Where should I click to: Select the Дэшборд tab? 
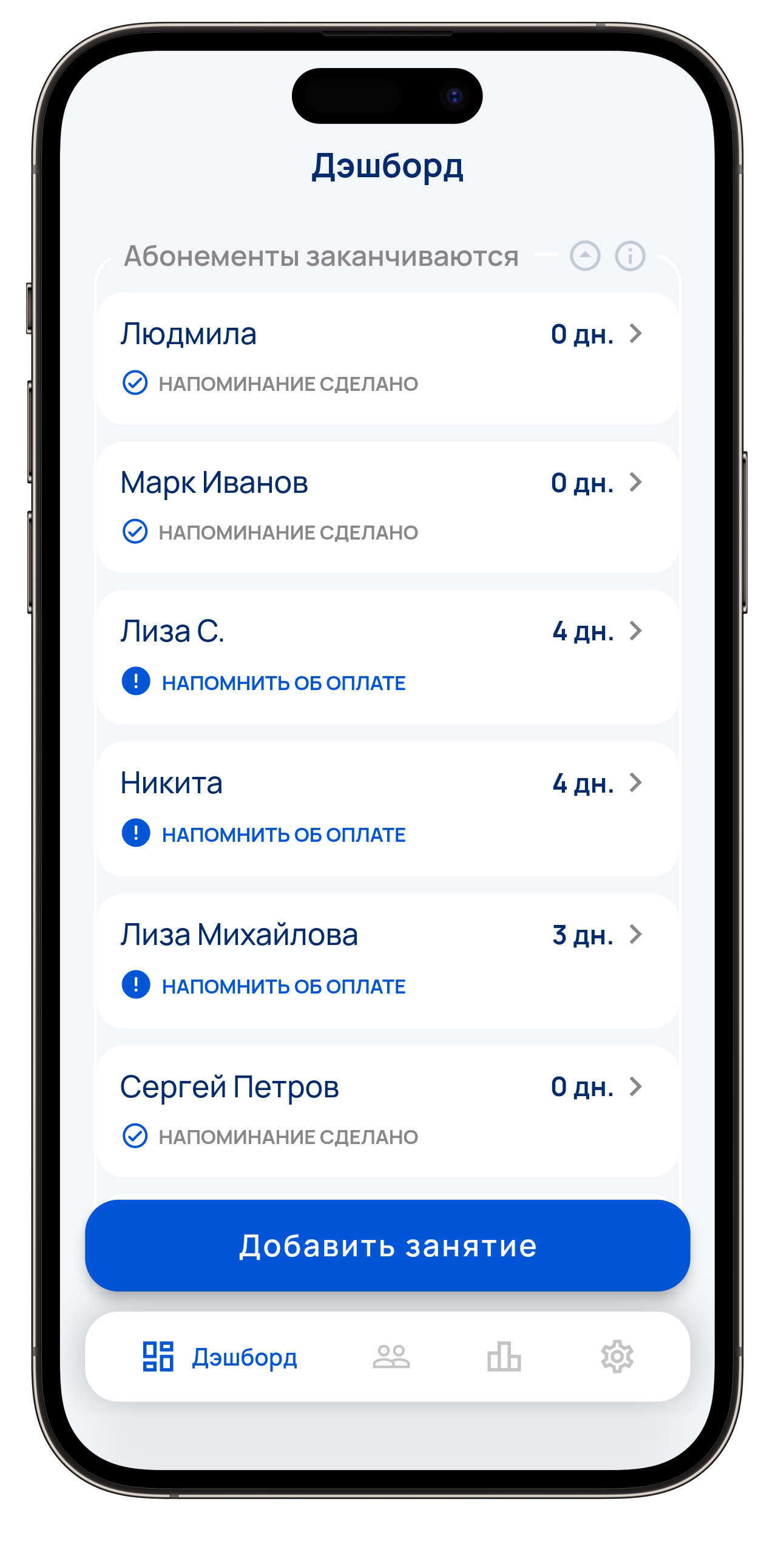220,1356
